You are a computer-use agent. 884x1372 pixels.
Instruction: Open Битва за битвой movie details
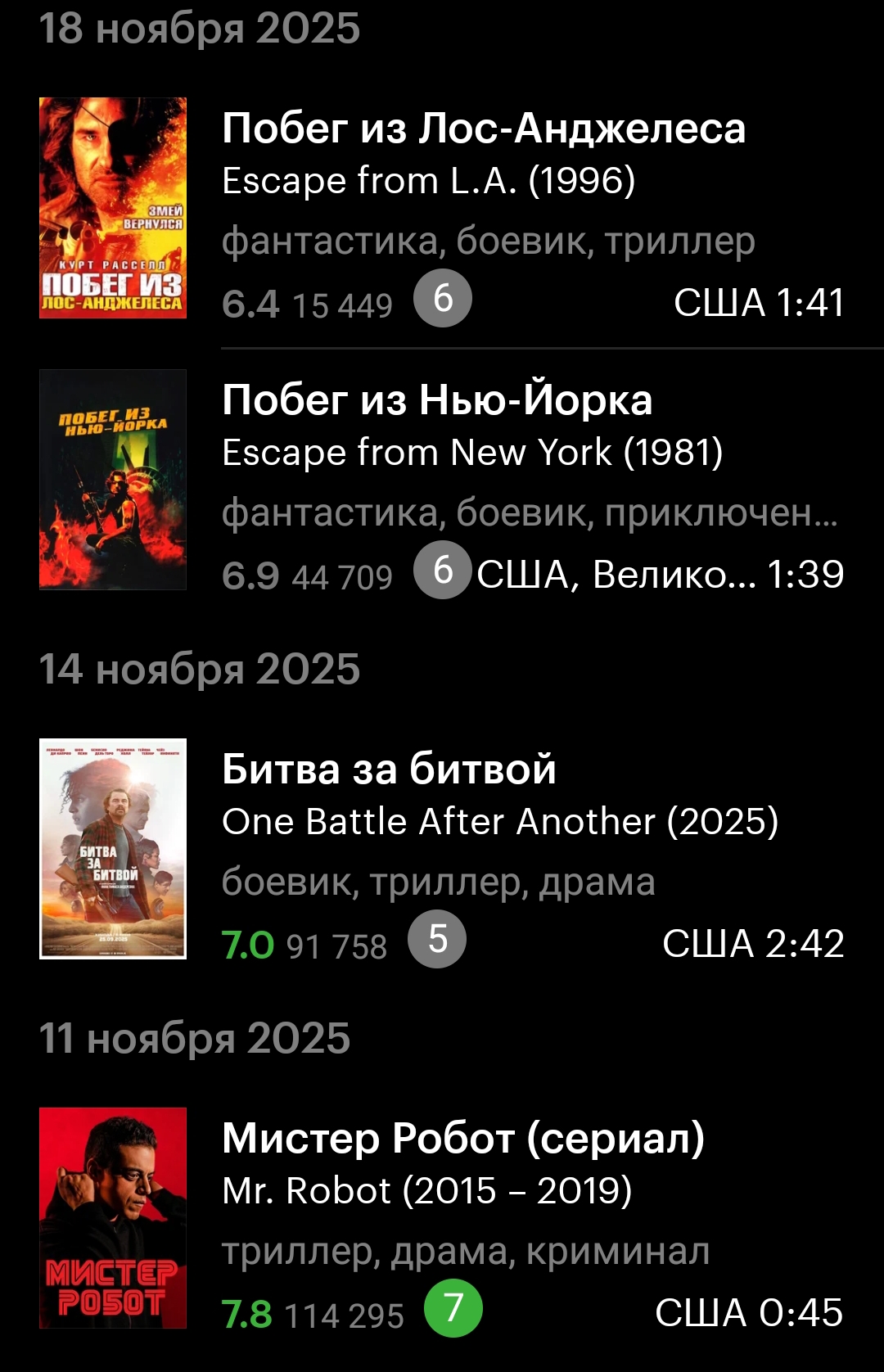click(x=389, y=770)
